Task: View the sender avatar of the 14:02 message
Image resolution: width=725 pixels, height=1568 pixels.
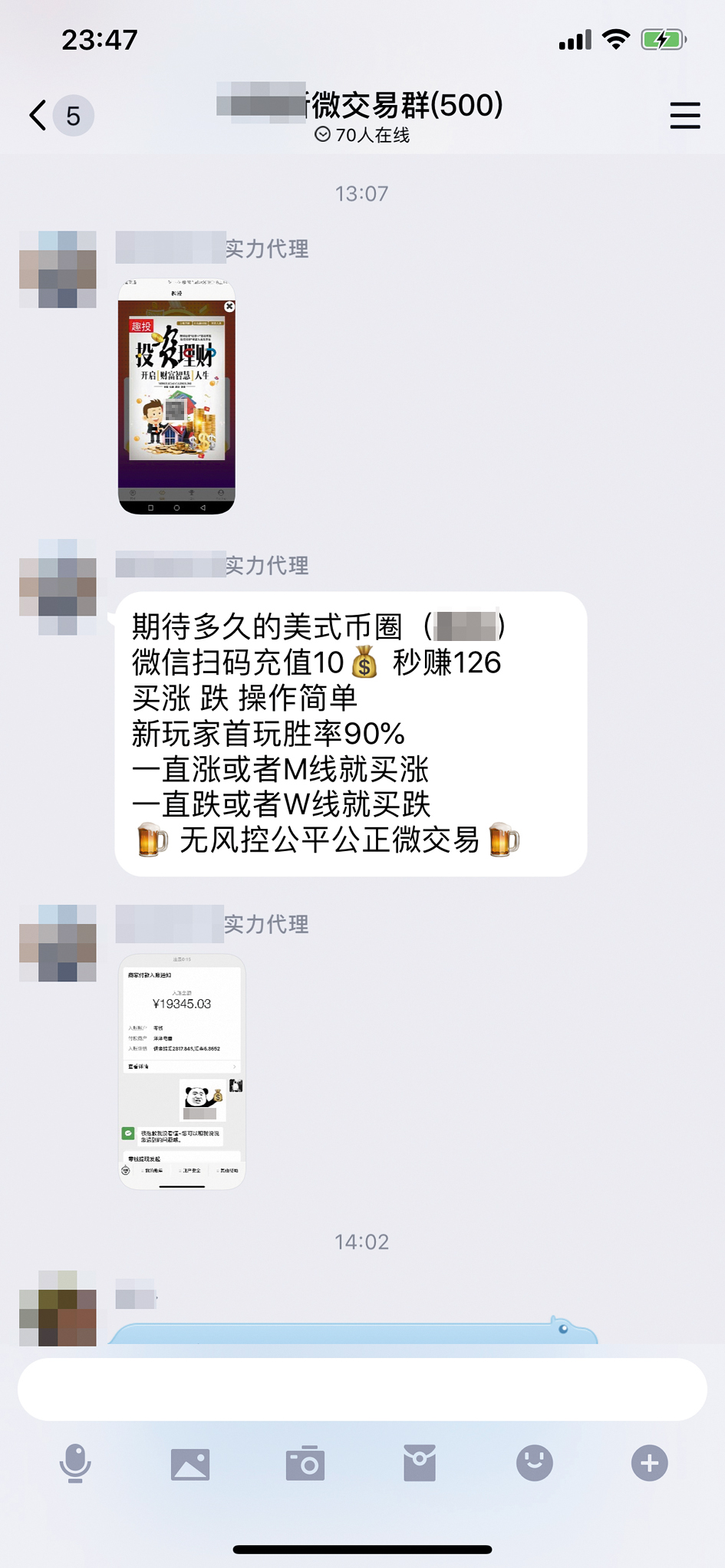Action: (x=58, y=1307)
